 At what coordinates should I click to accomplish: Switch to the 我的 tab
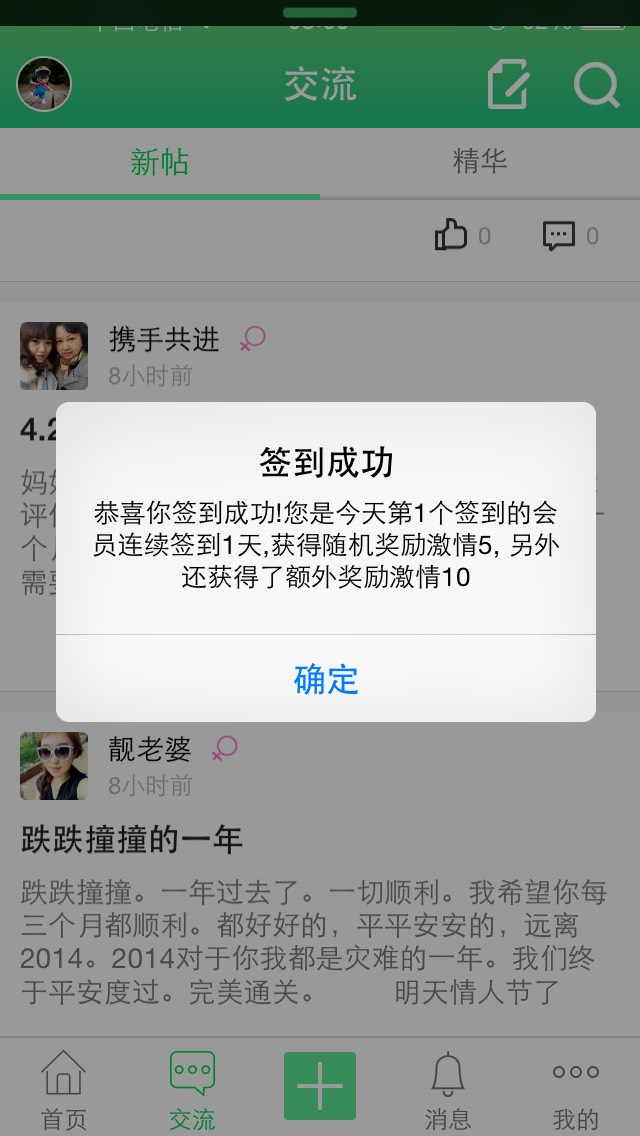click(x=576, y=1090)
